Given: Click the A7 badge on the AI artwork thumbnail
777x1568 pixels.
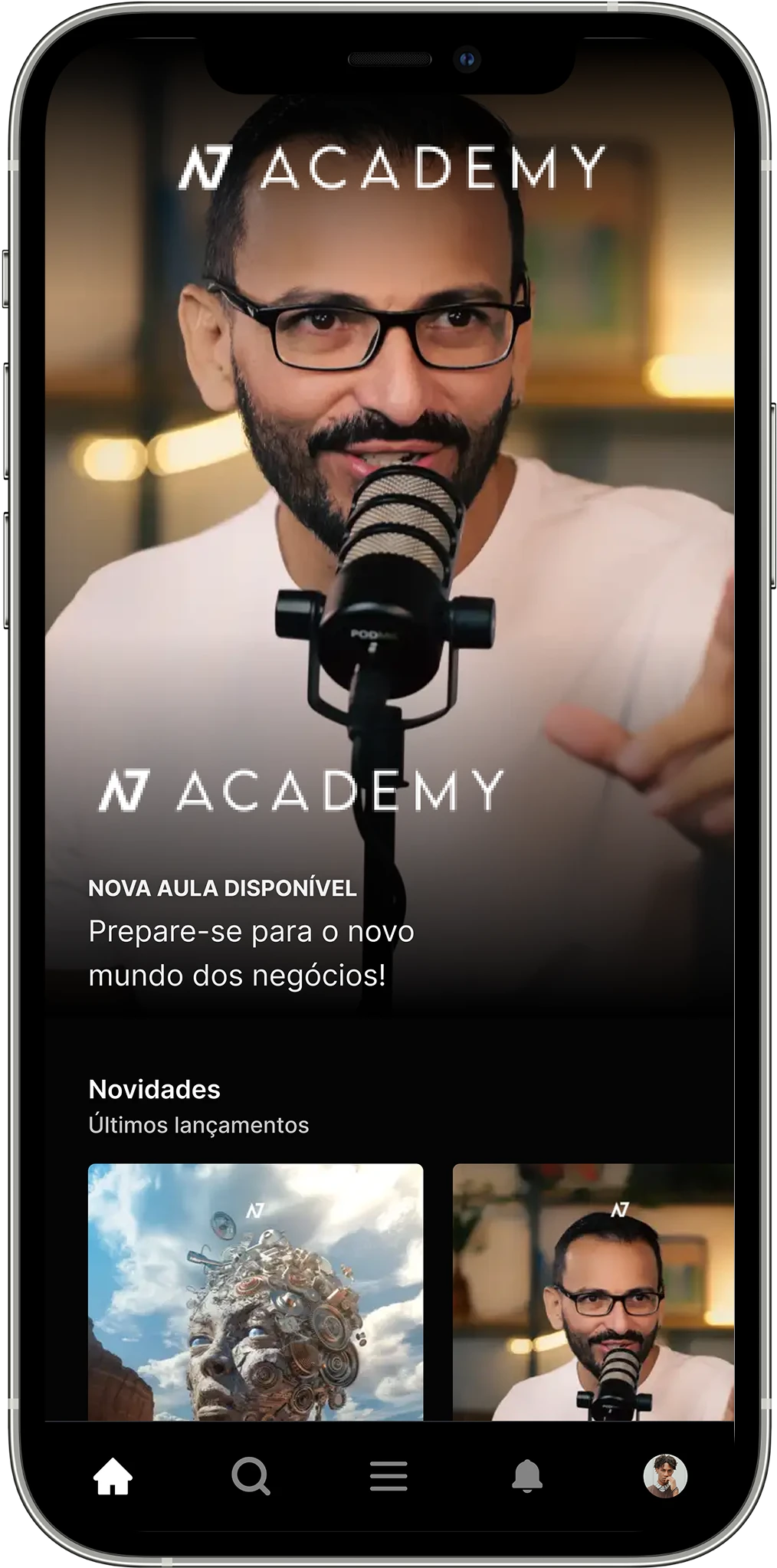Looking at the screenshot, I should tap(255, 1209).
